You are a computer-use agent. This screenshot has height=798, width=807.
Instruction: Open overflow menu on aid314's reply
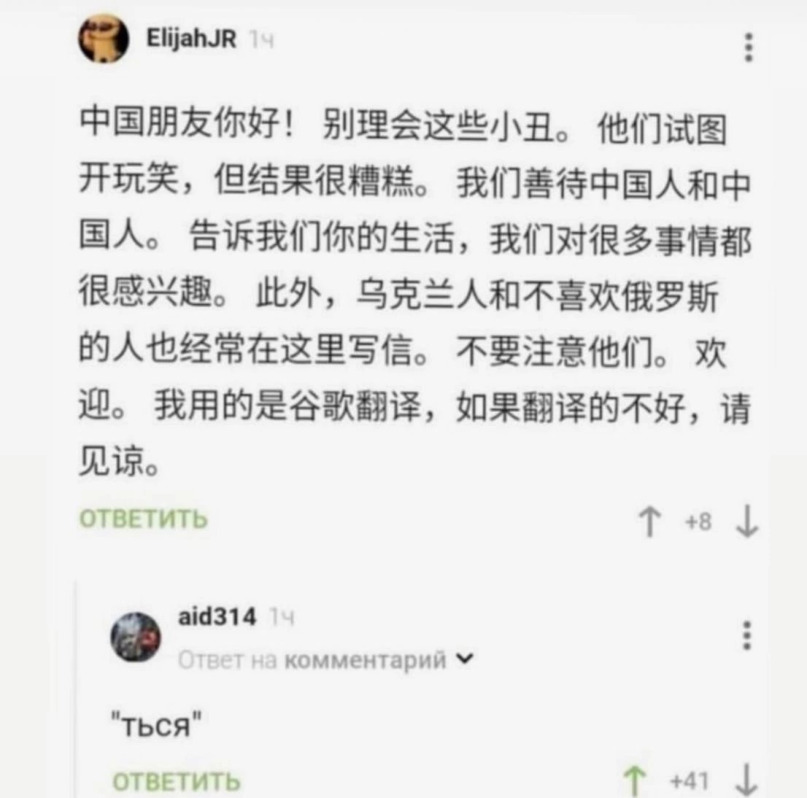coord(747,635)
